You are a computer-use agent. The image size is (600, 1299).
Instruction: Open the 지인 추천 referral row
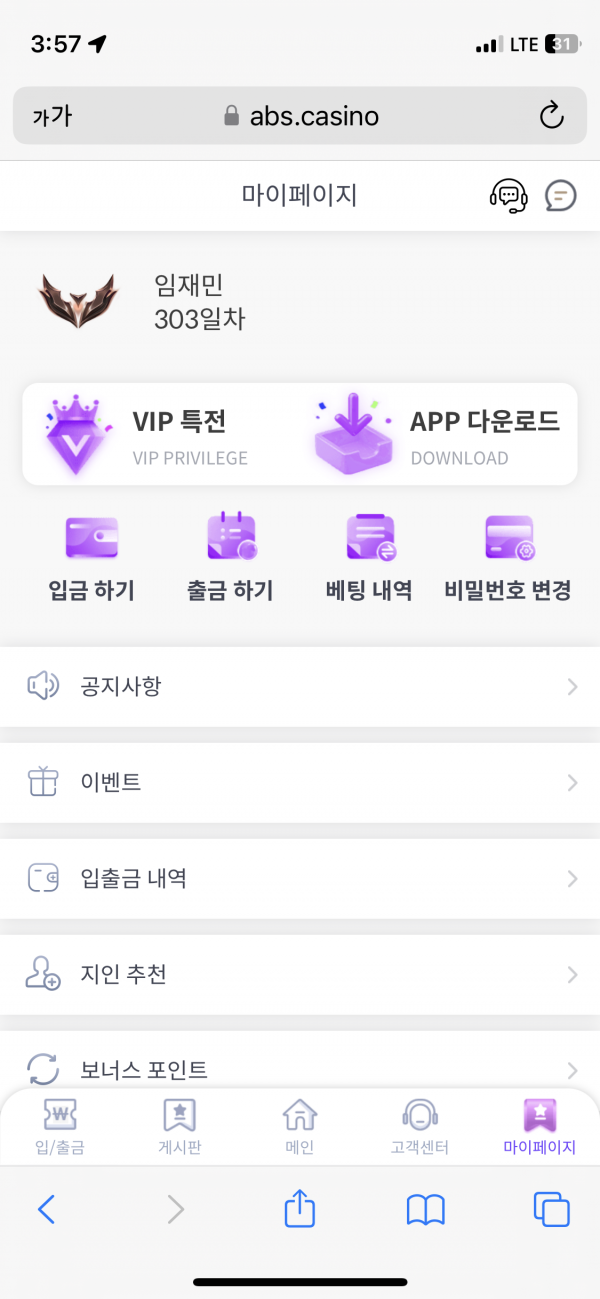[x=300, y=975]
